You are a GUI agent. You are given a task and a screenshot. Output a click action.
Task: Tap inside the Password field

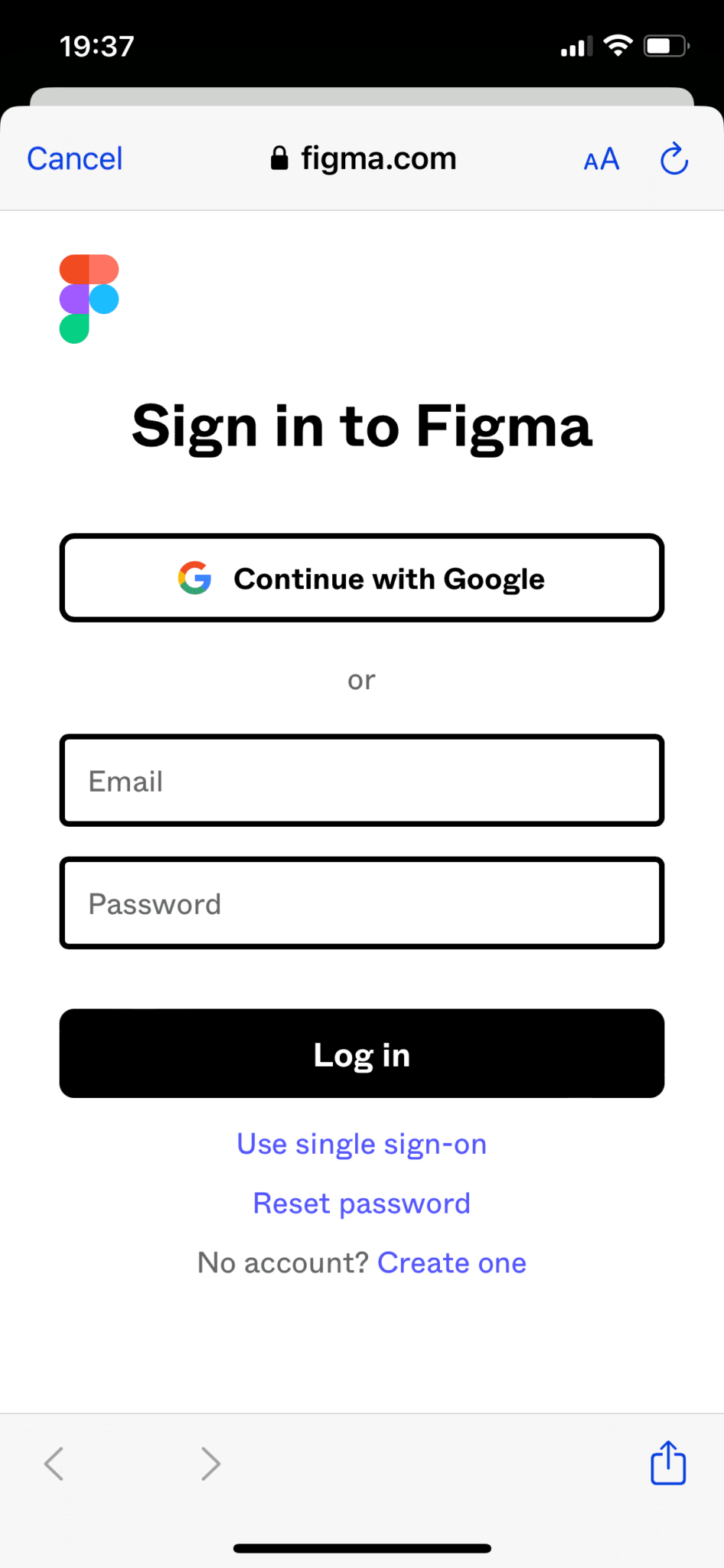(361, 903)
